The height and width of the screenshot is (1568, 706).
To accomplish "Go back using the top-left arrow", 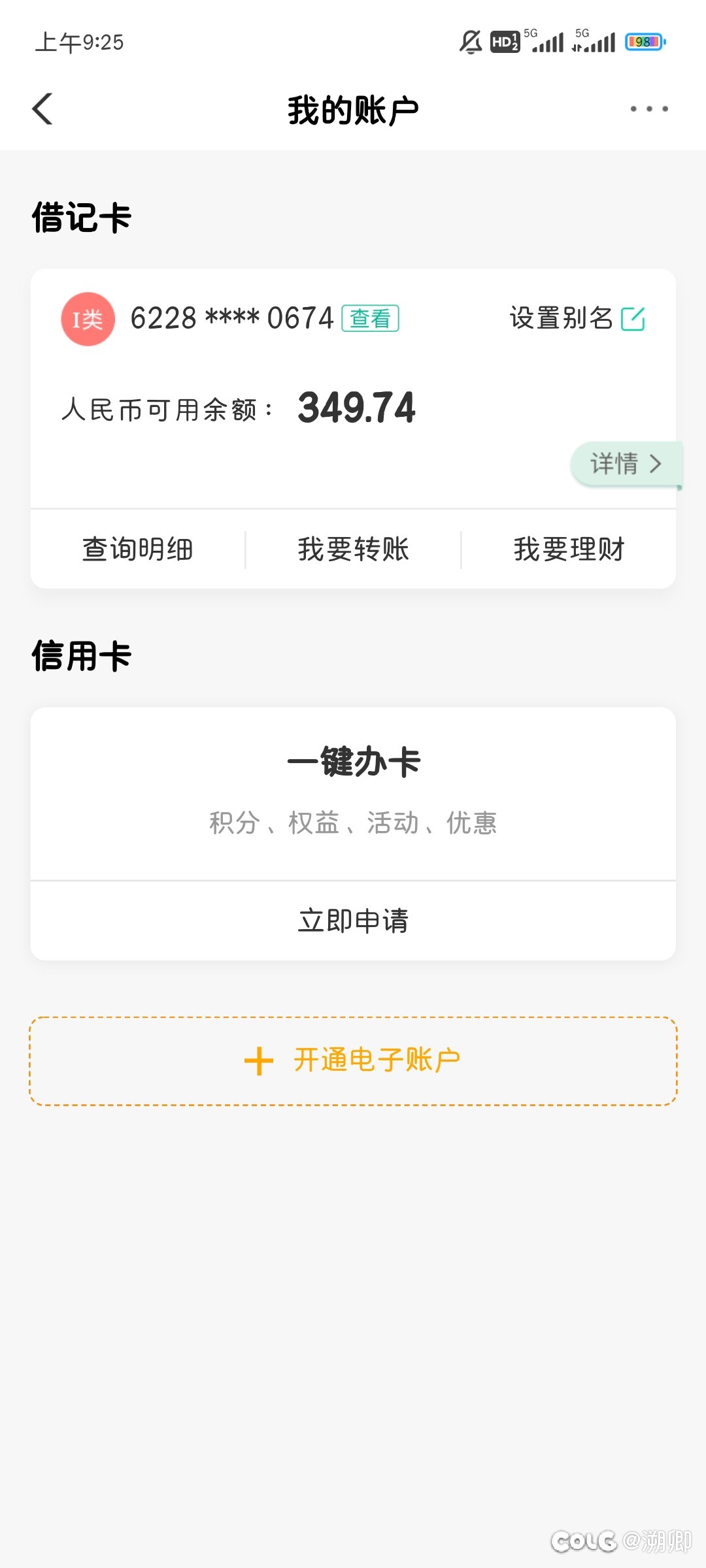I will point(42,108).
